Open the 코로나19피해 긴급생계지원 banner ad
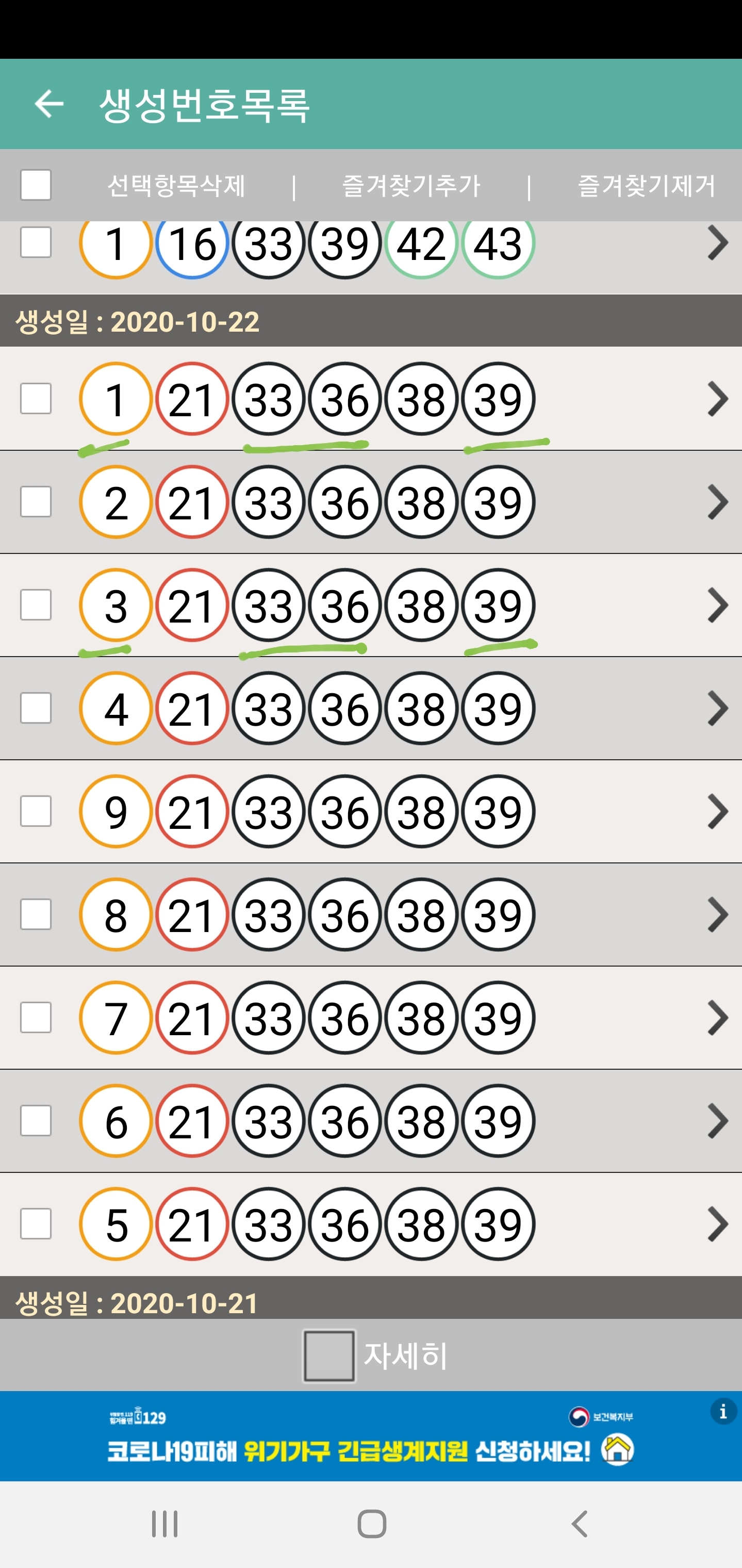This screenshot has height=1568, width=742. click(x=371, y=1436)
